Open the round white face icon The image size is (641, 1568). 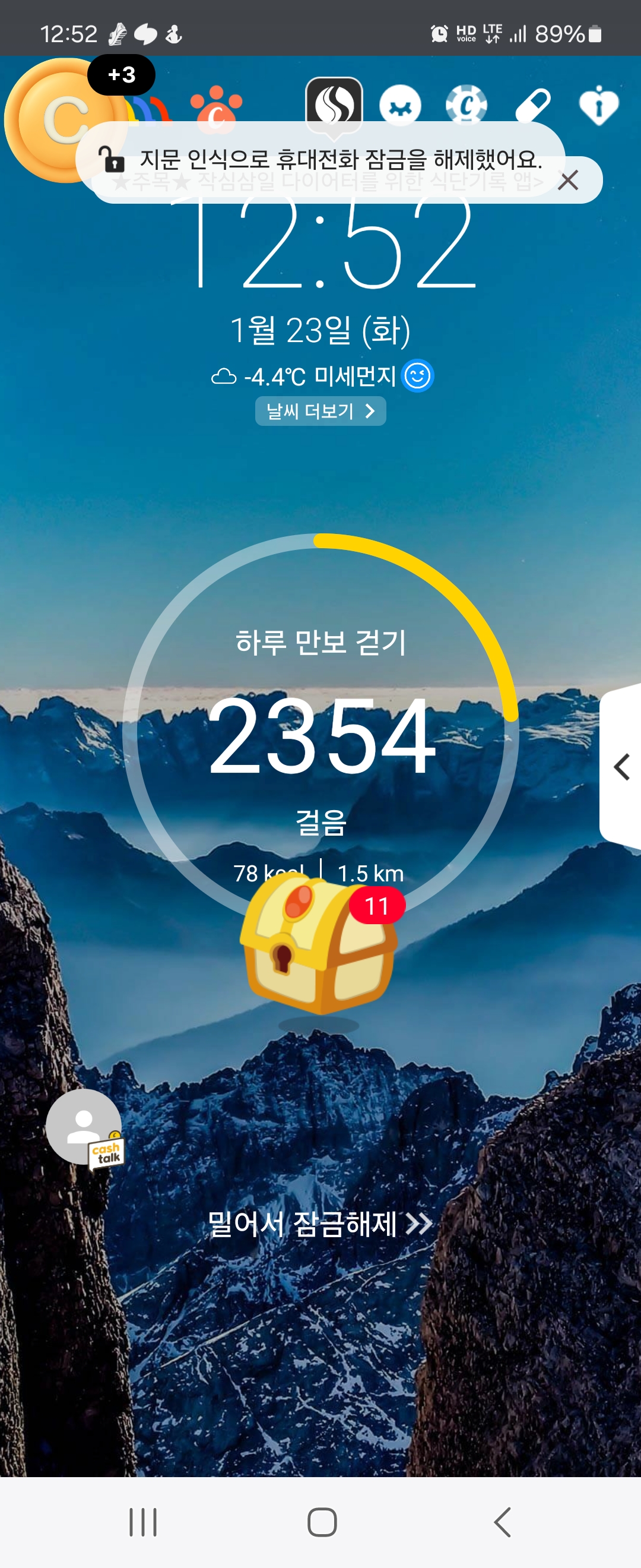click(400, 105)
